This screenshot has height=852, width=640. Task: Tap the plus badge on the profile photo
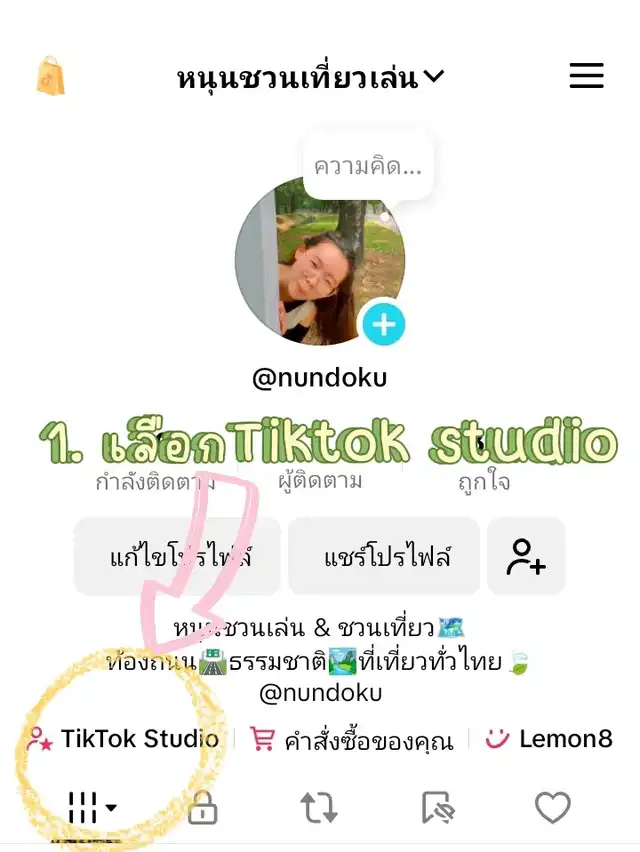[384, 324]
